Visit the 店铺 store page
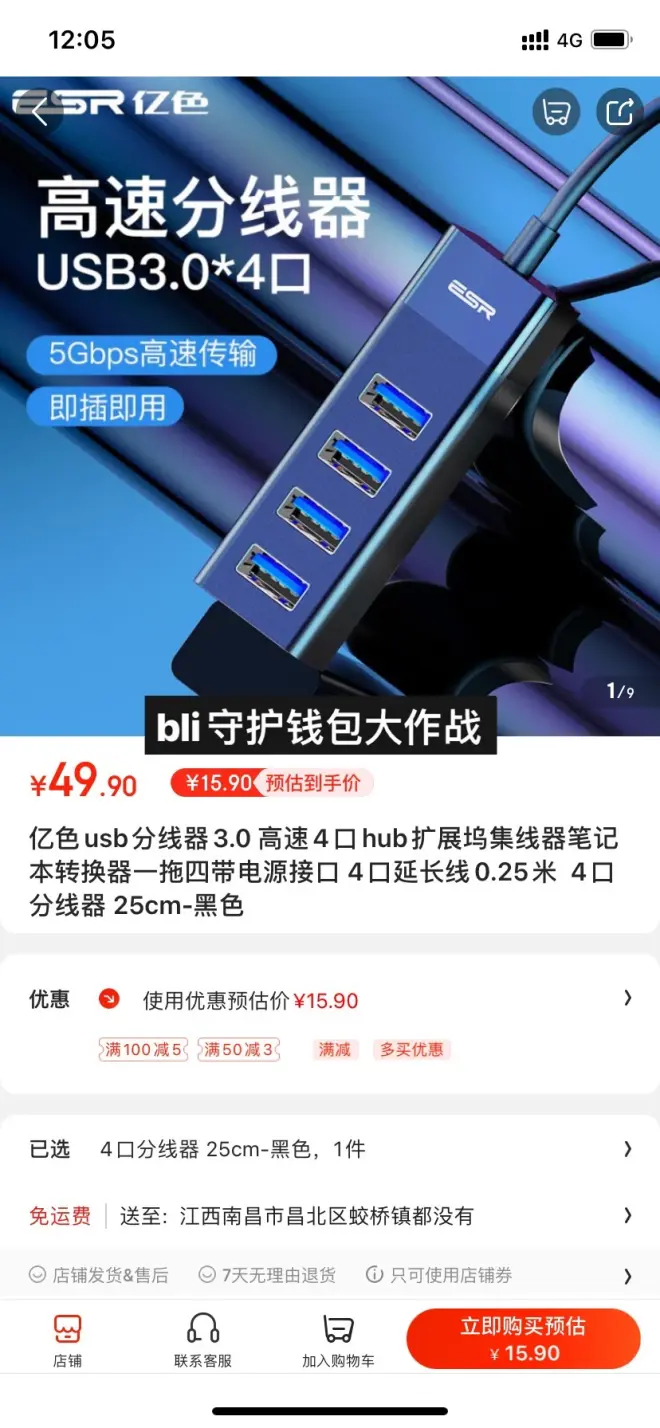 click(68, 1340)
